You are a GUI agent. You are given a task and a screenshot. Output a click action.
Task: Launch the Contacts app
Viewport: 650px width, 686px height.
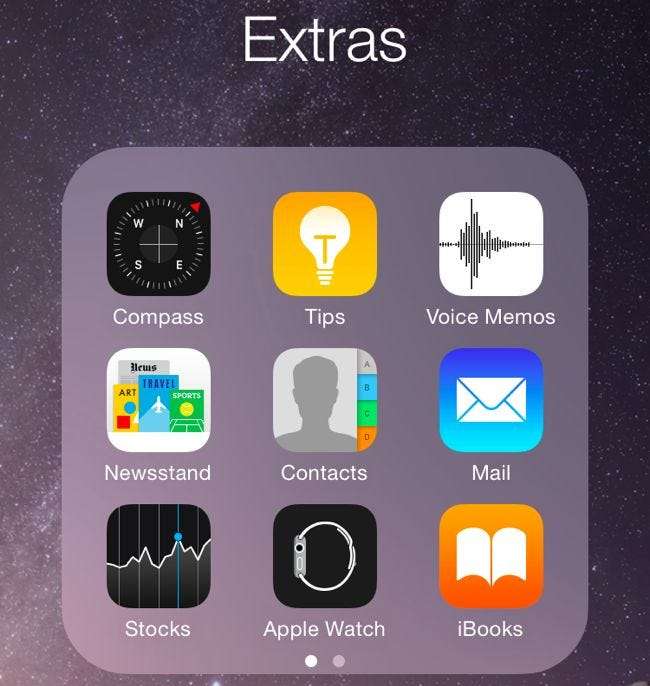click(325, 400)
